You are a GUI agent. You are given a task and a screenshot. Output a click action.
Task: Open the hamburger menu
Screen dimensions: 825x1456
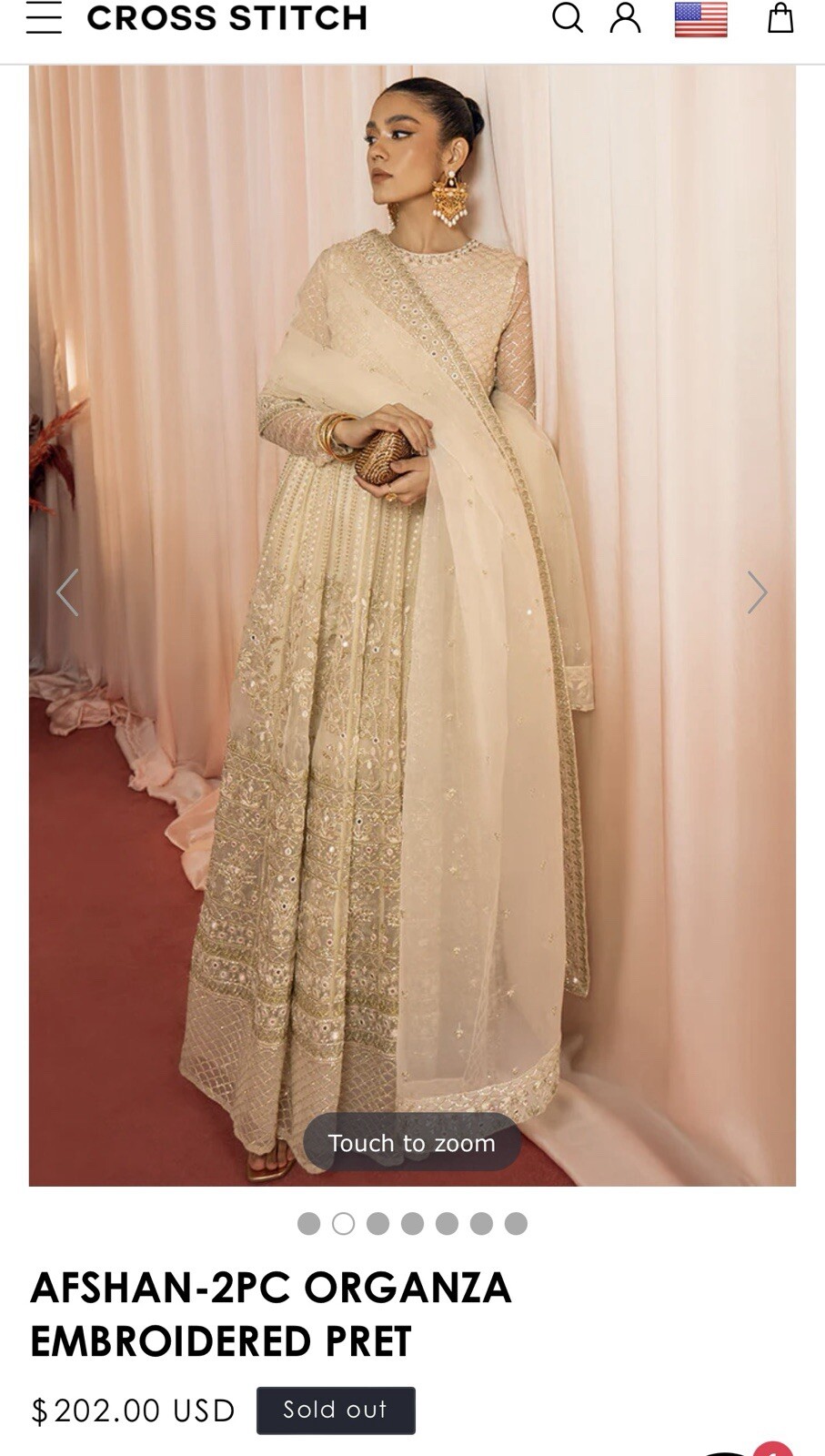[x=44, y=17]
